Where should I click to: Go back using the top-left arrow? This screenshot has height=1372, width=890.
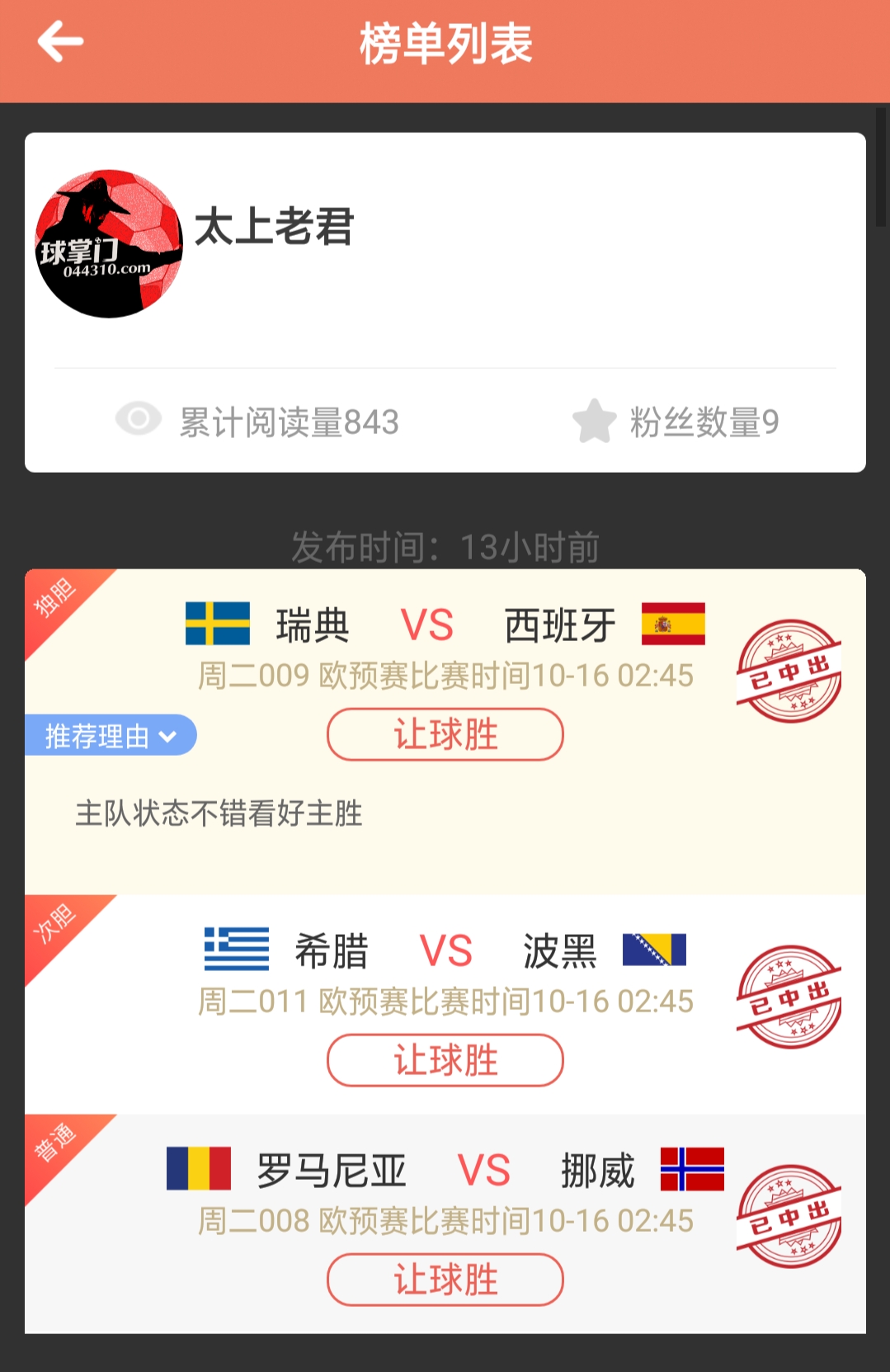[60, 43]
